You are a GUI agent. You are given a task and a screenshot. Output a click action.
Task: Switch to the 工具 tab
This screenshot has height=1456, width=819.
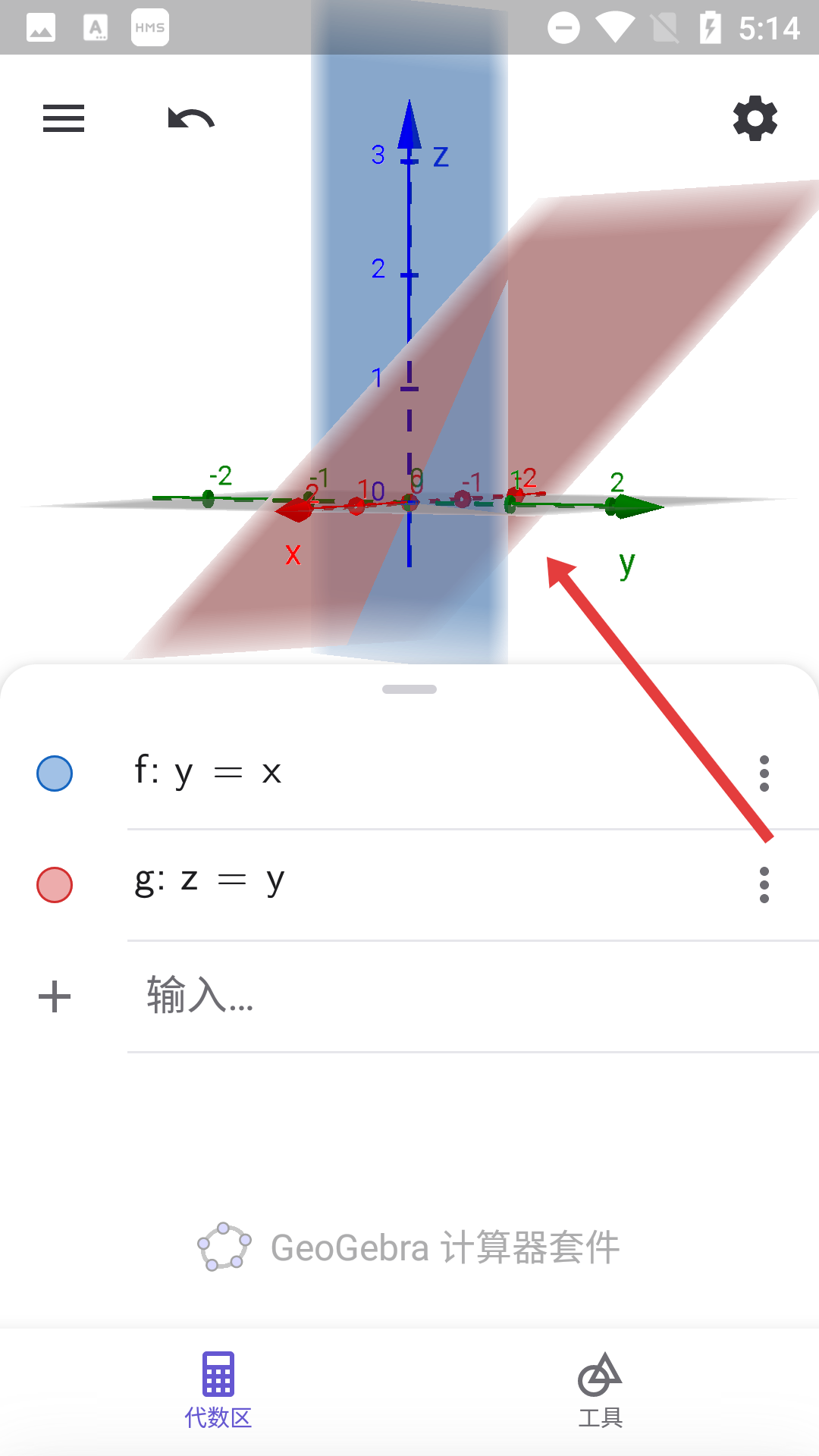[x=601, y=1389]
